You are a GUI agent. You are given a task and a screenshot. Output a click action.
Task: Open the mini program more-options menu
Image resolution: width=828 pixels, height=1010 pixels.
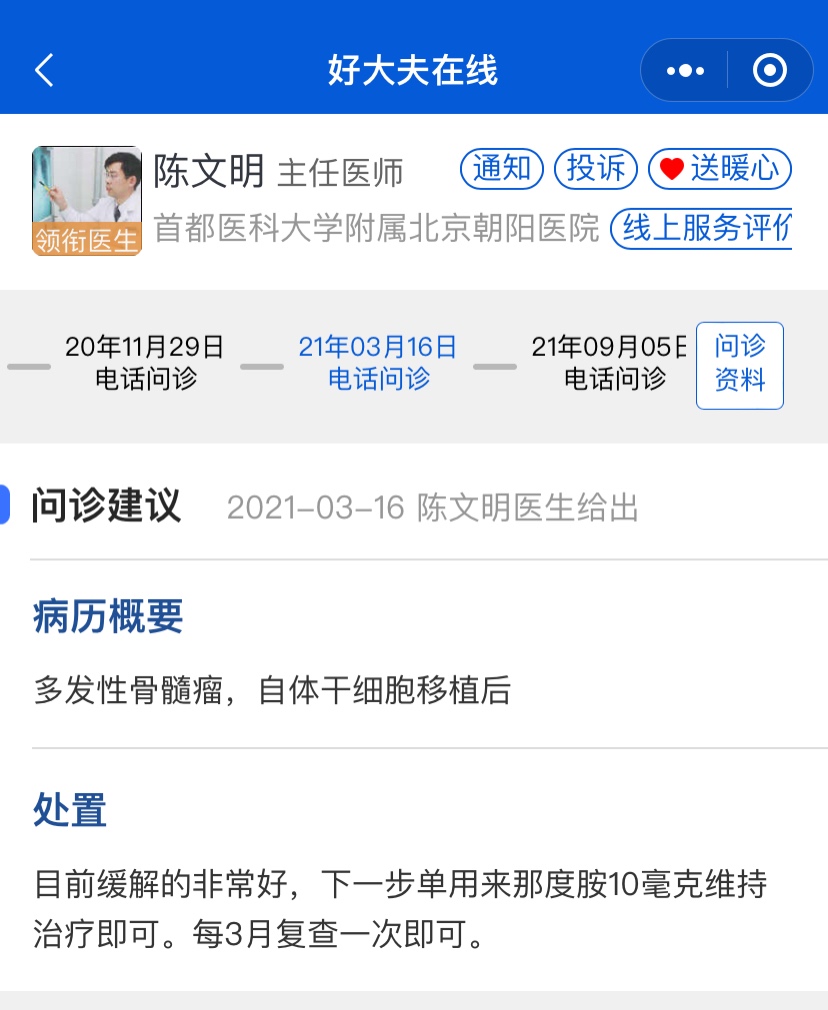[x=685, y=70]
